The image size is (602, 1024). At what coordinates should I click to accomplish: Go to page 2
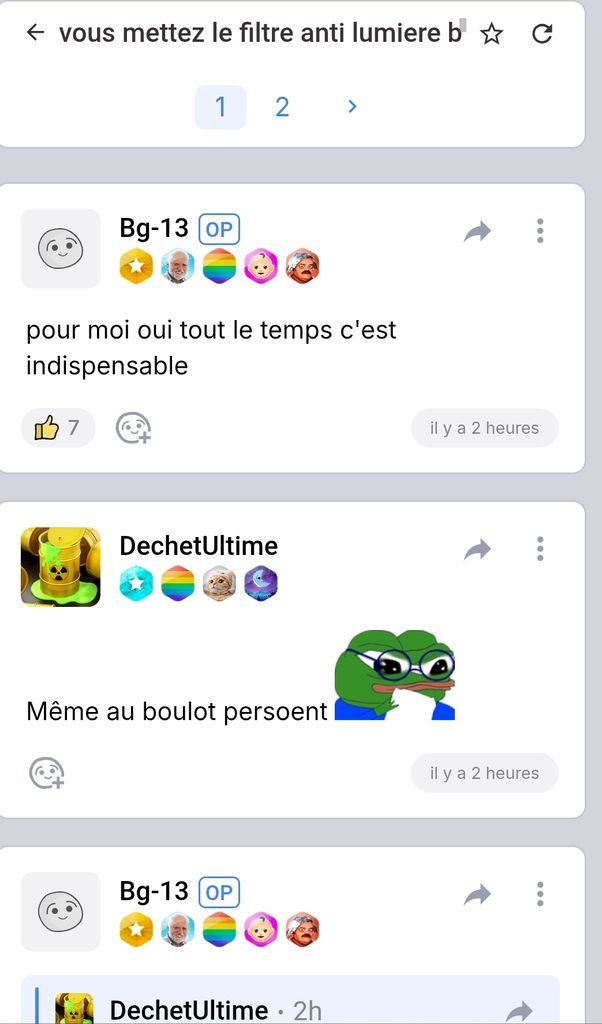click(282, 107)
